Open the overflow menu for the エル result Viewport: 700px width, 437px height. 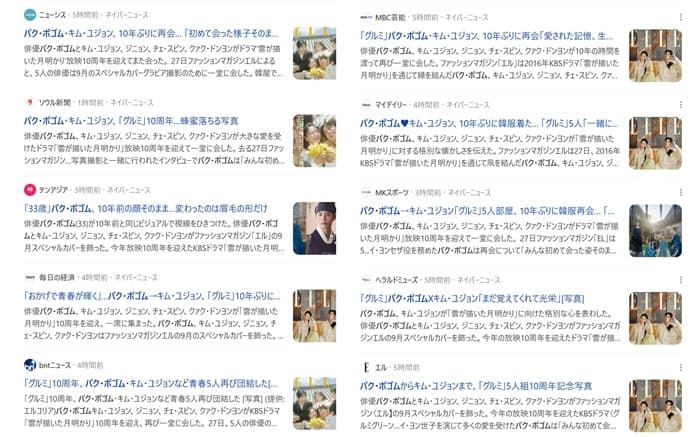(x=680, y=367)
